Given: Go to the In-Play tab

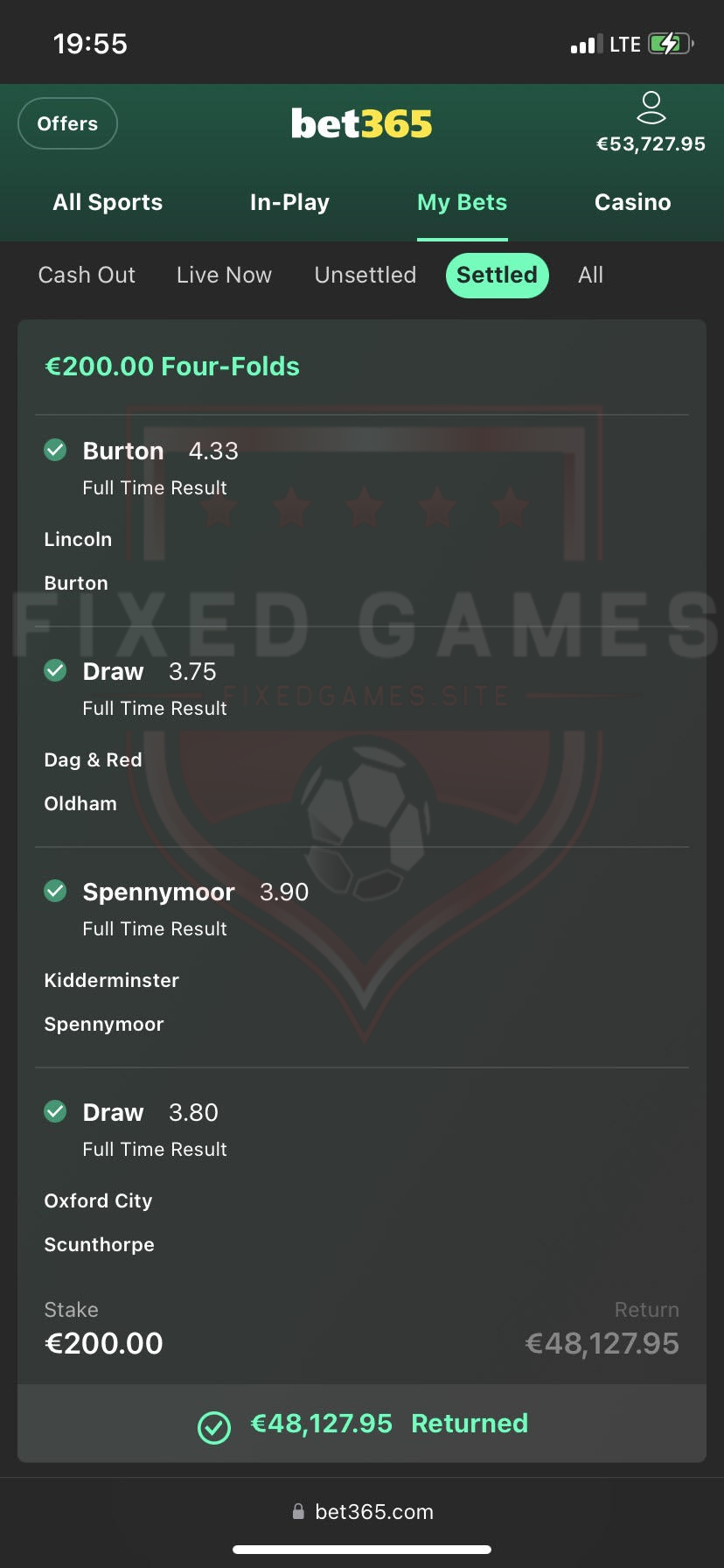Looking at the screenshot, I should coord(289,202).
